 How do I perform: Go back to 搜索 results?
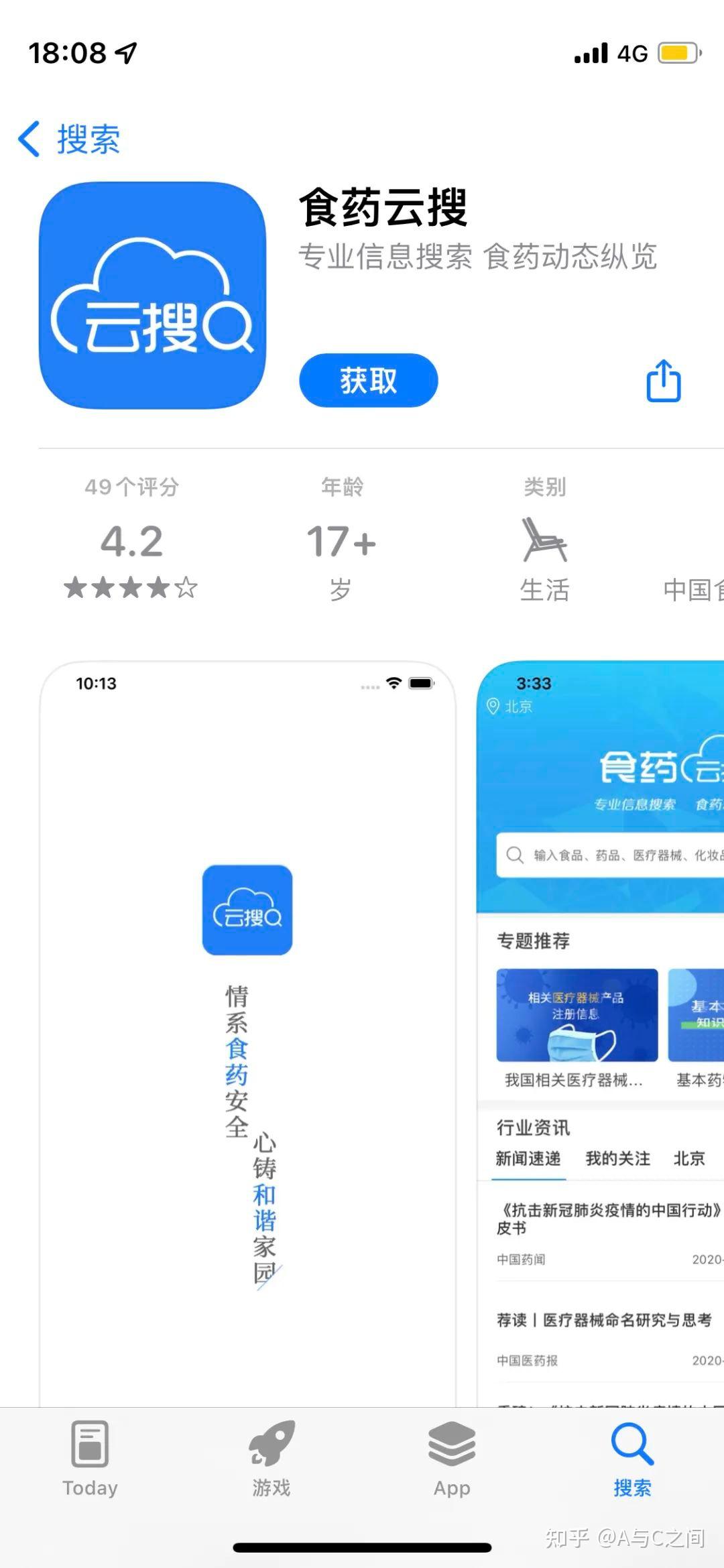point(70,139)
